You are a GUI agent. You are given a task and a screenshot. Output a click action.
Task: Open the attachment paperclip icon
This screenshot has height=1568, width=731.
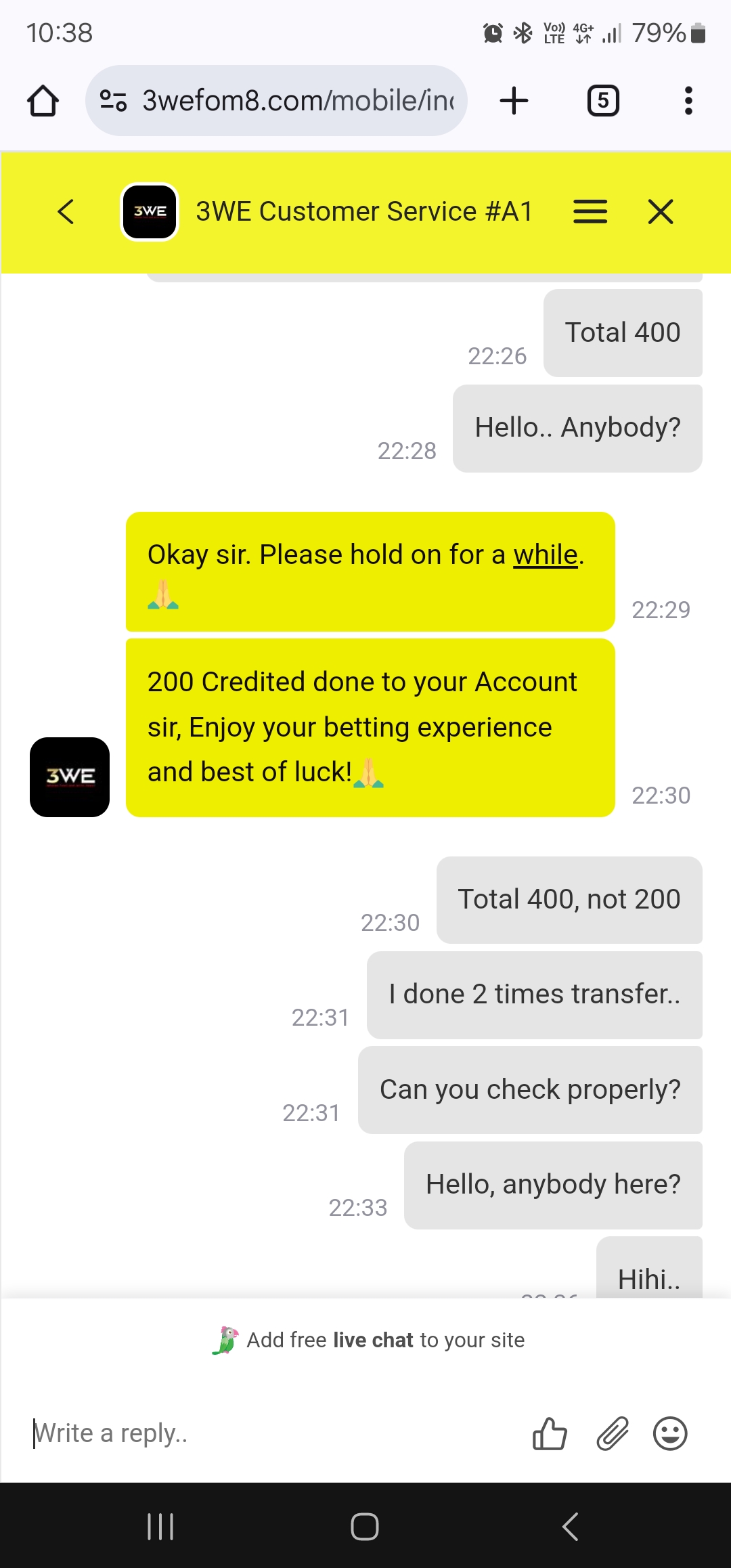(610, 1433)
